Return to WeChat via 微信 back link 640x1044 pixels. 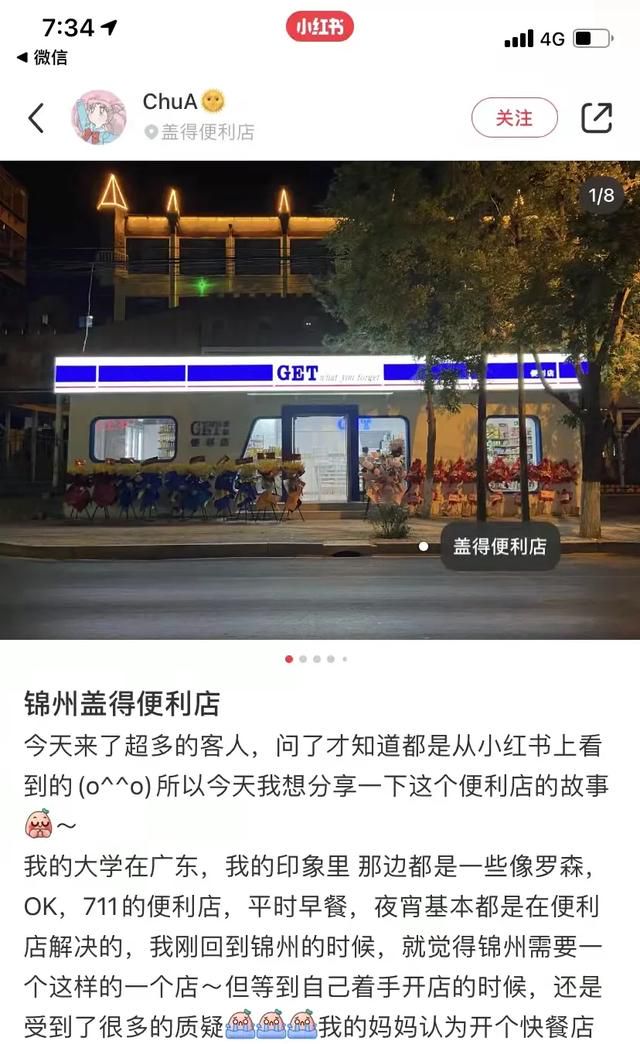point(42,58)
